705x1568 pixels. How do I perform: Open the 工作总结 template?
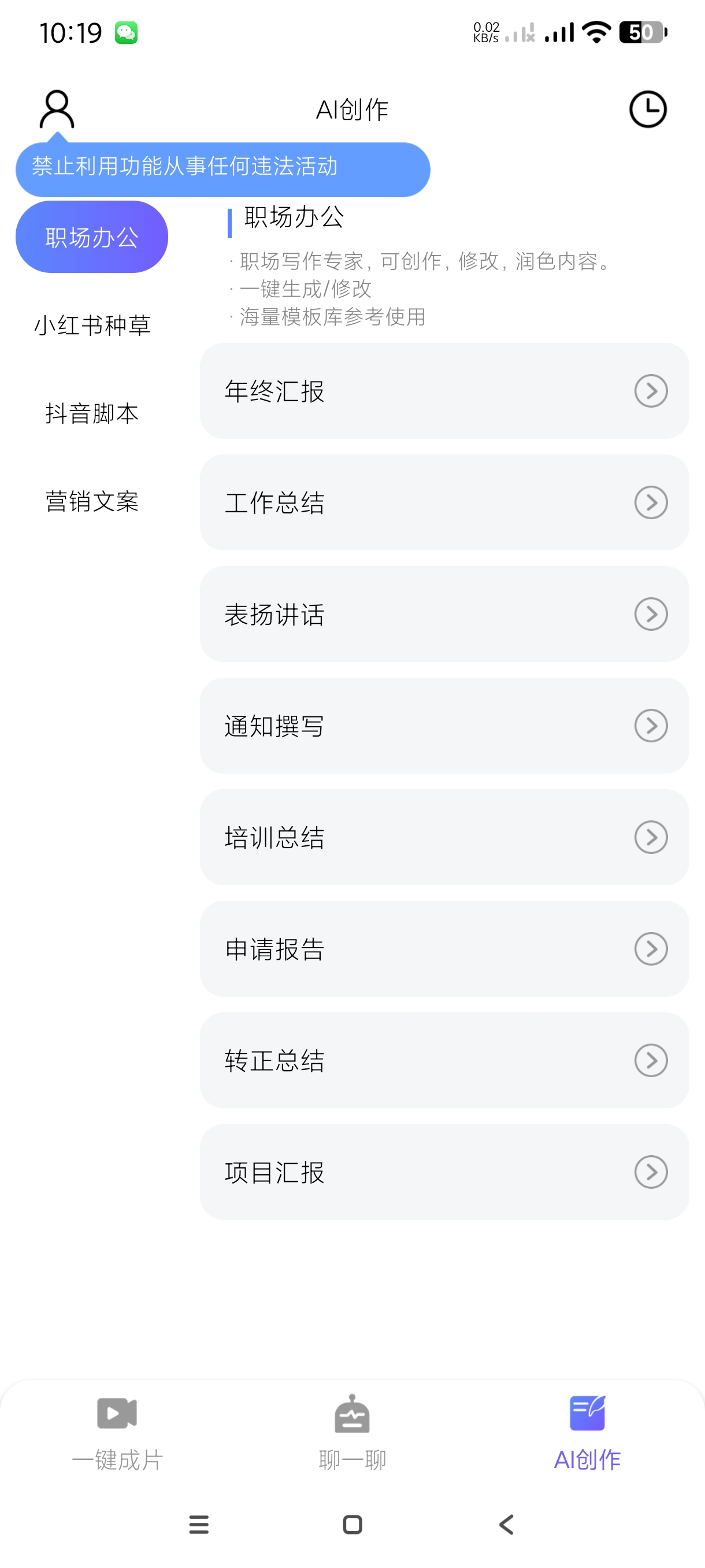point(444,502)
